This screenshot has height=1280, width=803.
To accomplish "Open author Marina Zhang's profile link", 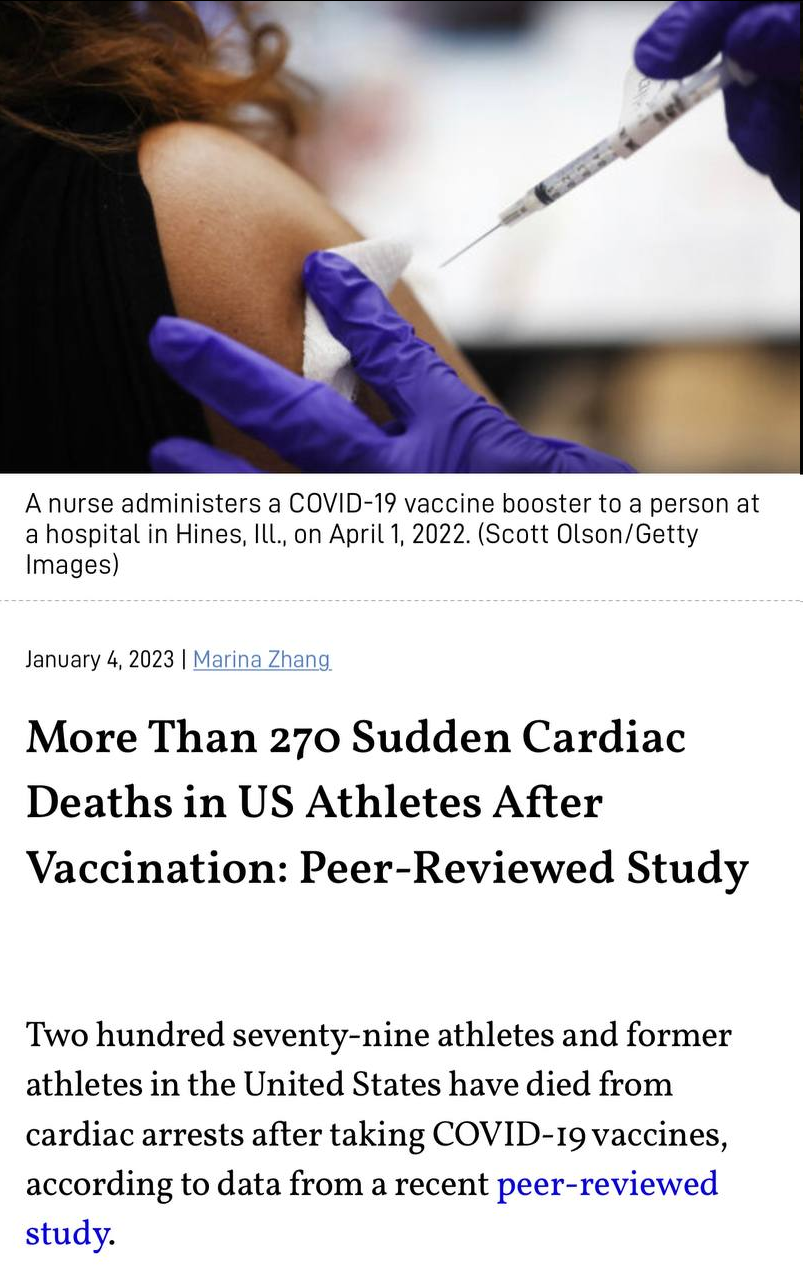I will pyautogui.click(x=261, y=660).
